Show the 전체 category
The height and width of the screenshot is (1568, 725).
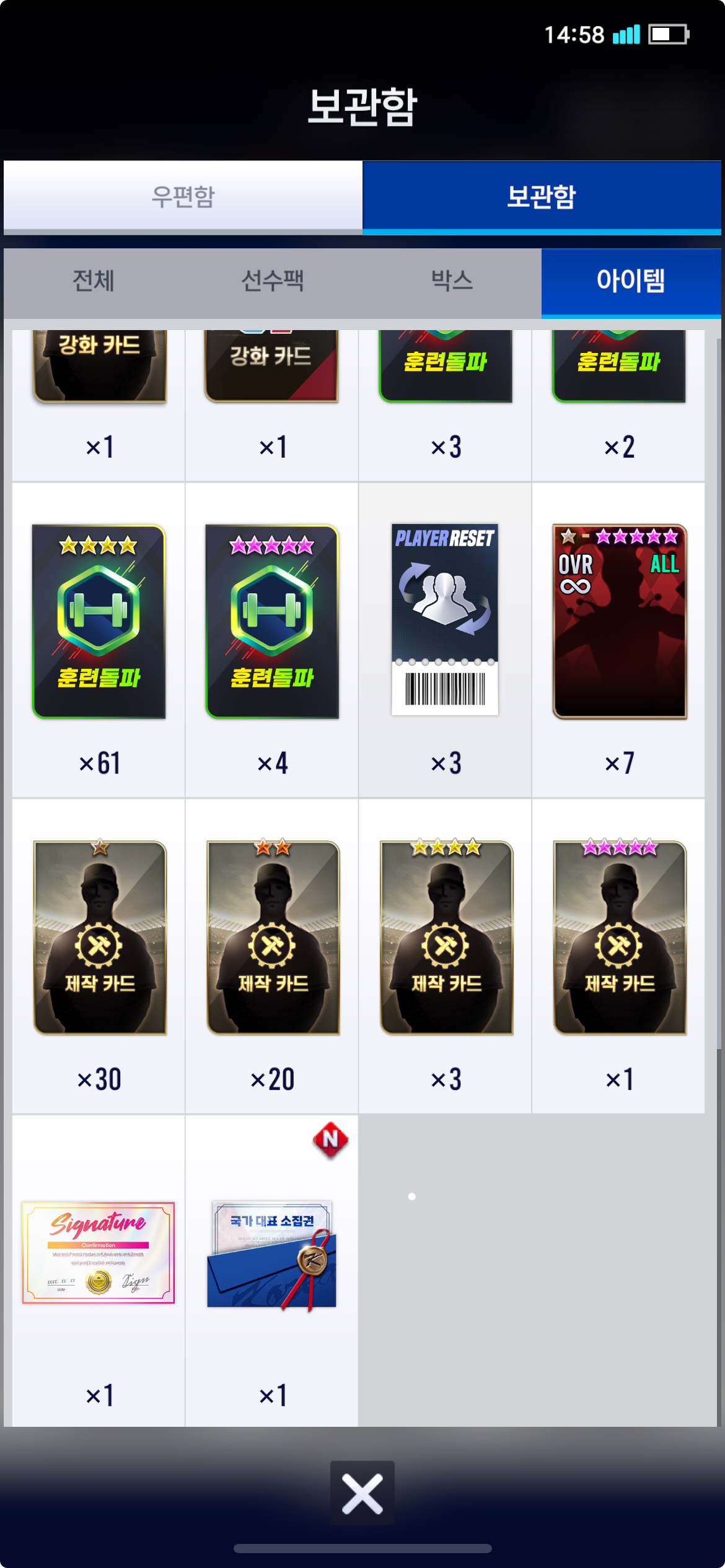click(93, 281)
